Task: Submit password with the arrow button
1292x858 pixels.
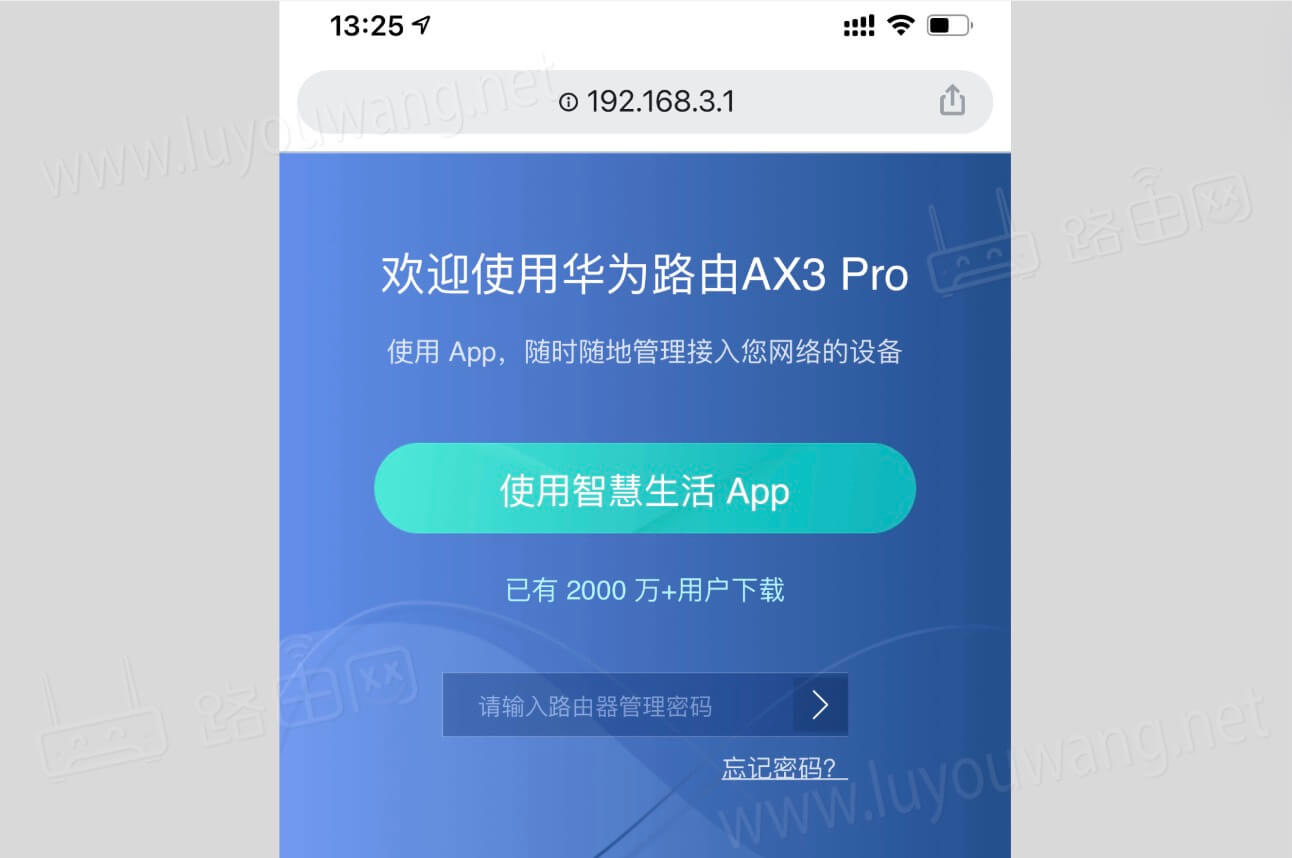Action: [x=820, y=706]
